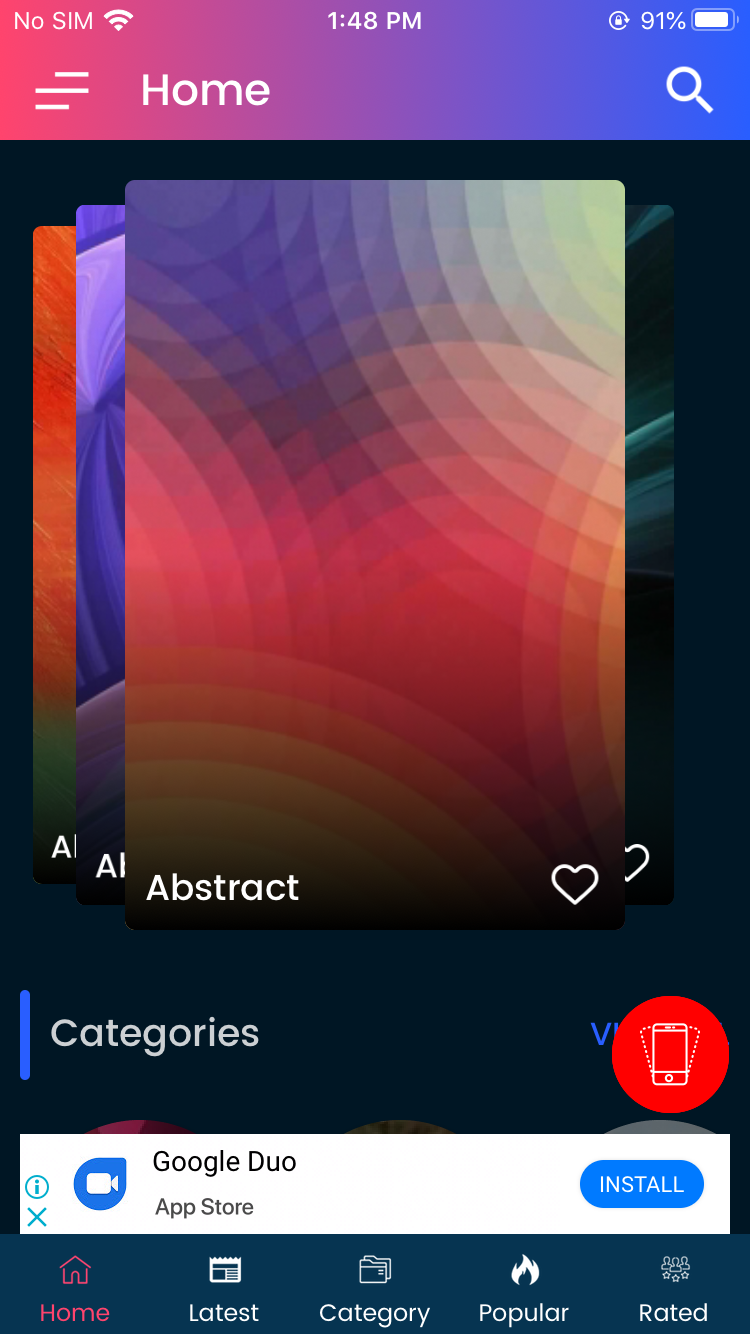Tap INSTALL to get Google Duo
This screenshot has width=750, height=1334.
tap(642, 1184)
